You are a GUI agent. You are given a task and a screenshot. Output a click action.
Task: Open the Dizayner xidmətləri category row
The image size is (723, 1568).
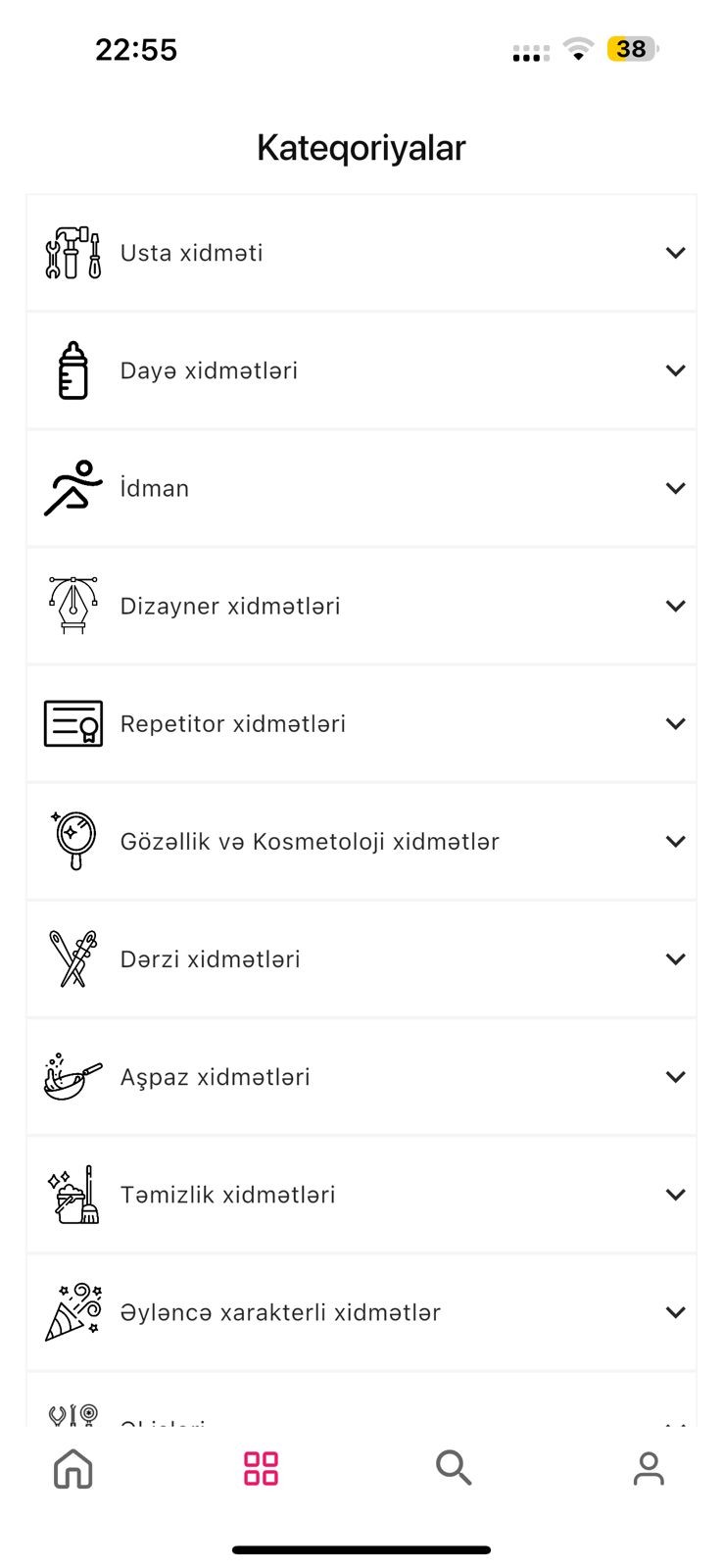(361, 606)
